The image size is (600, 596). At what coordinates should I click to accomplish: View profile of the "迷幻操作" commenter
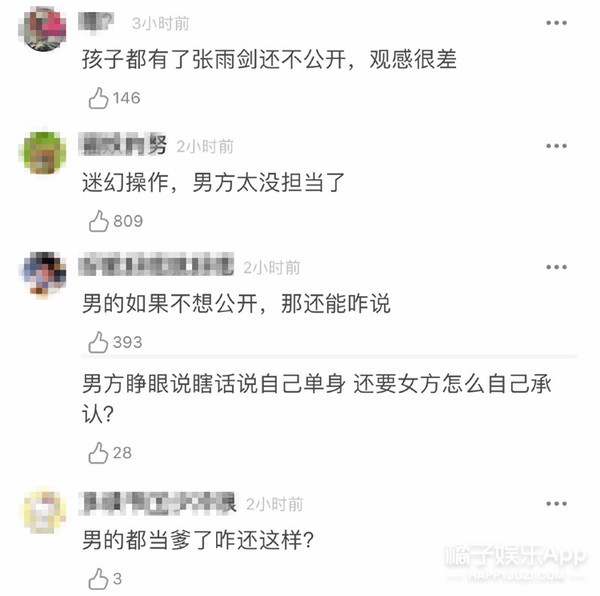43,151
